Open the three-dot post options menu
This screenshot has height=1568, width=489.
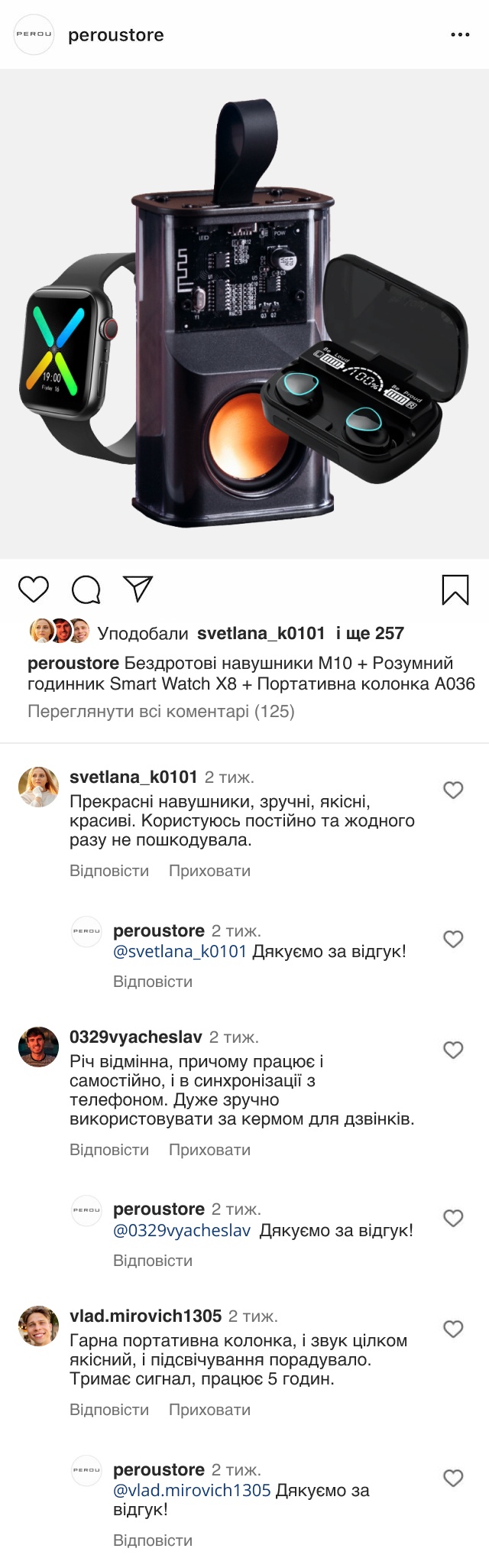point(460,35)
